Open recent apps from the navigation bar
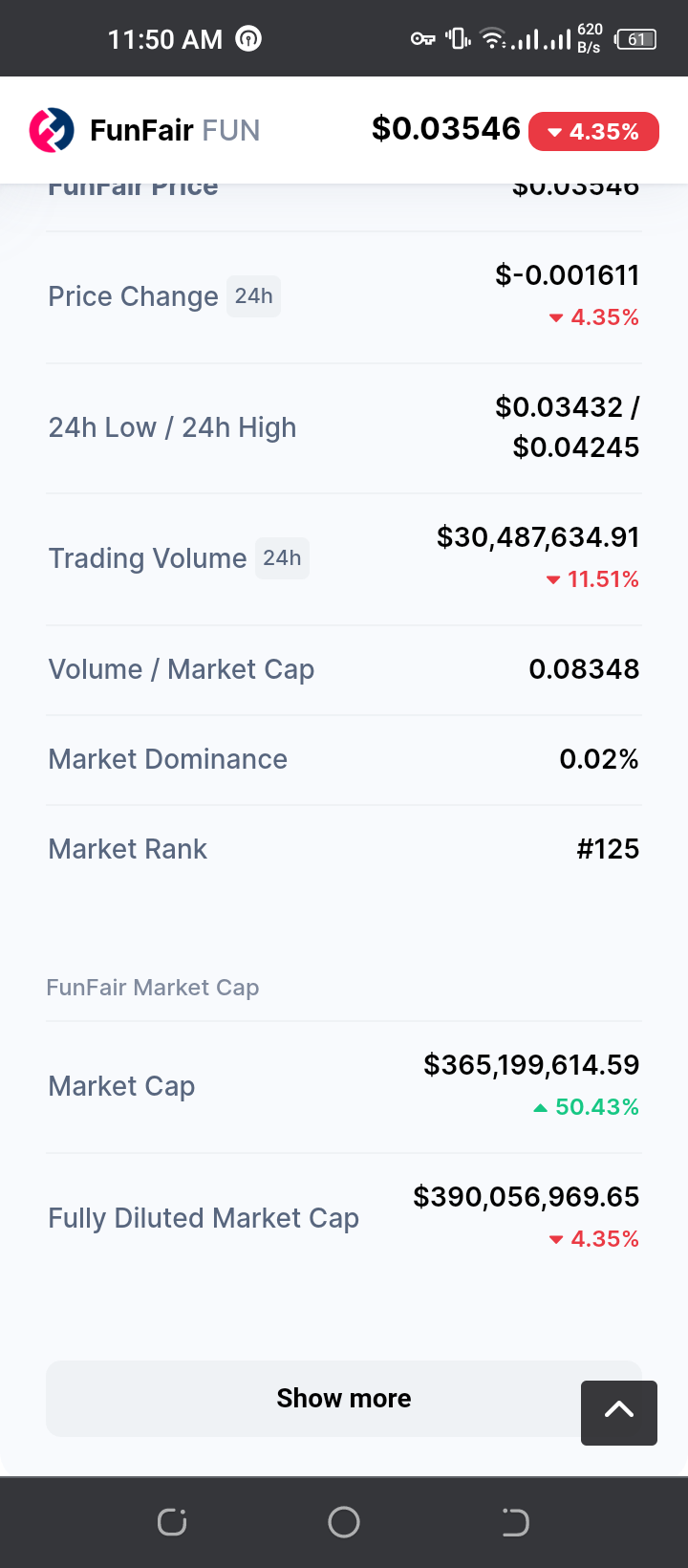The height and width of the screenshot is (1568, 688). tap(172, 1522)
